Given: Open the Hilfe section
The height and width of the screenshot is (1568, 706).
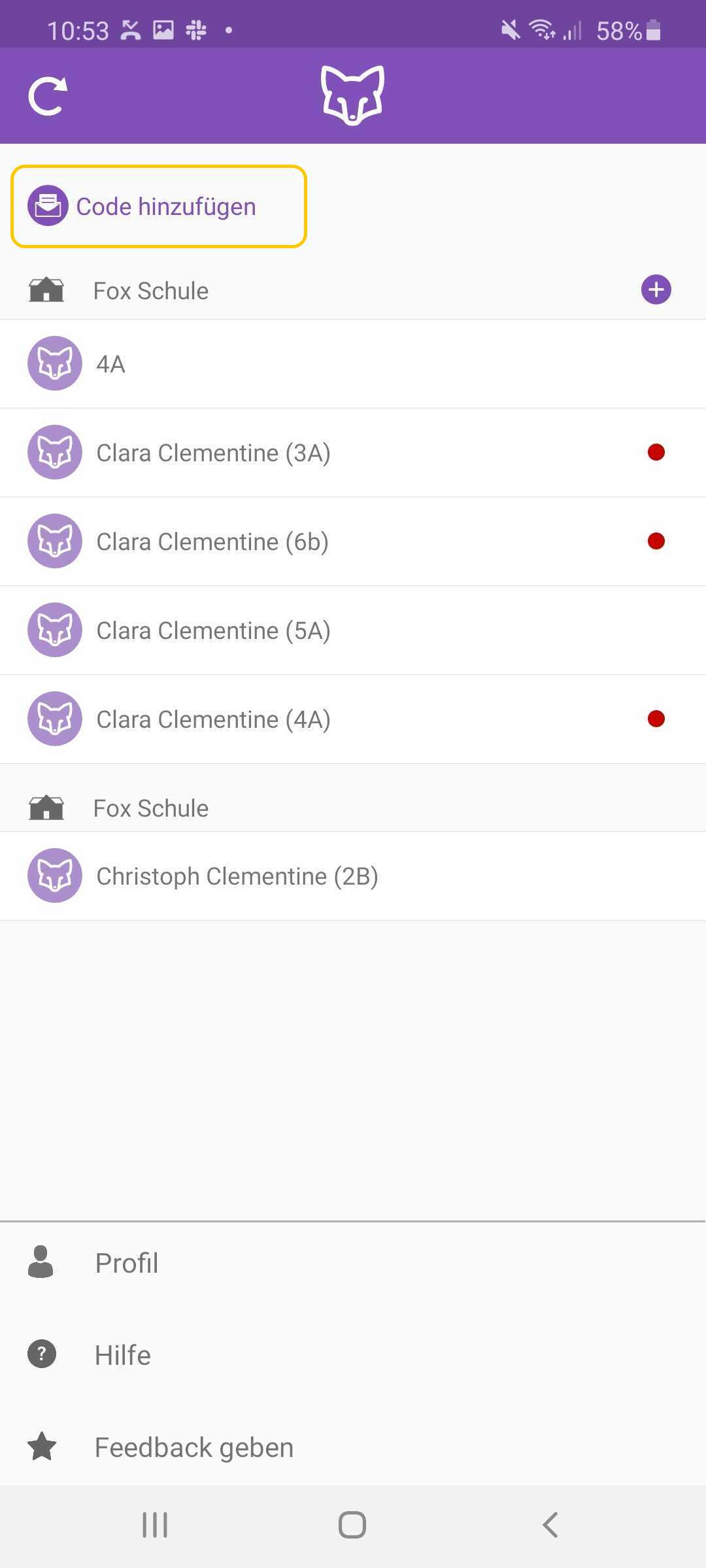Looking at the screenshot, I should click(x=353, y=1355).
